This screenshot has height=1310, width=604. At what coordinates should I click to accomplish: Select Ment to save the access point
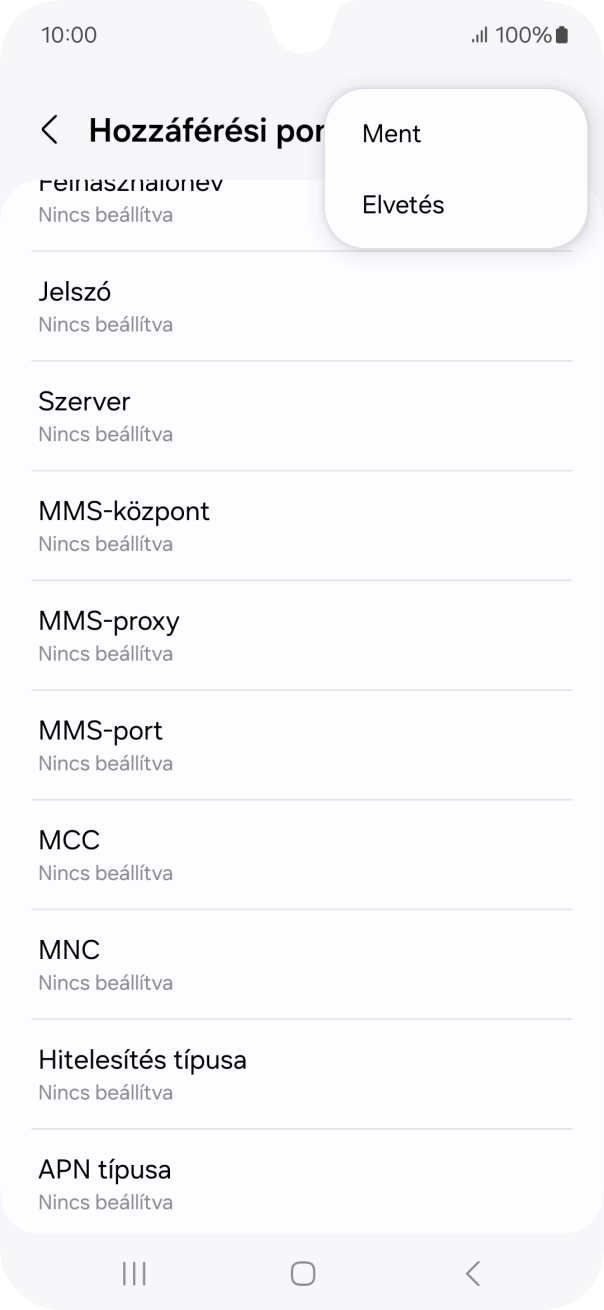click(392, 134)
